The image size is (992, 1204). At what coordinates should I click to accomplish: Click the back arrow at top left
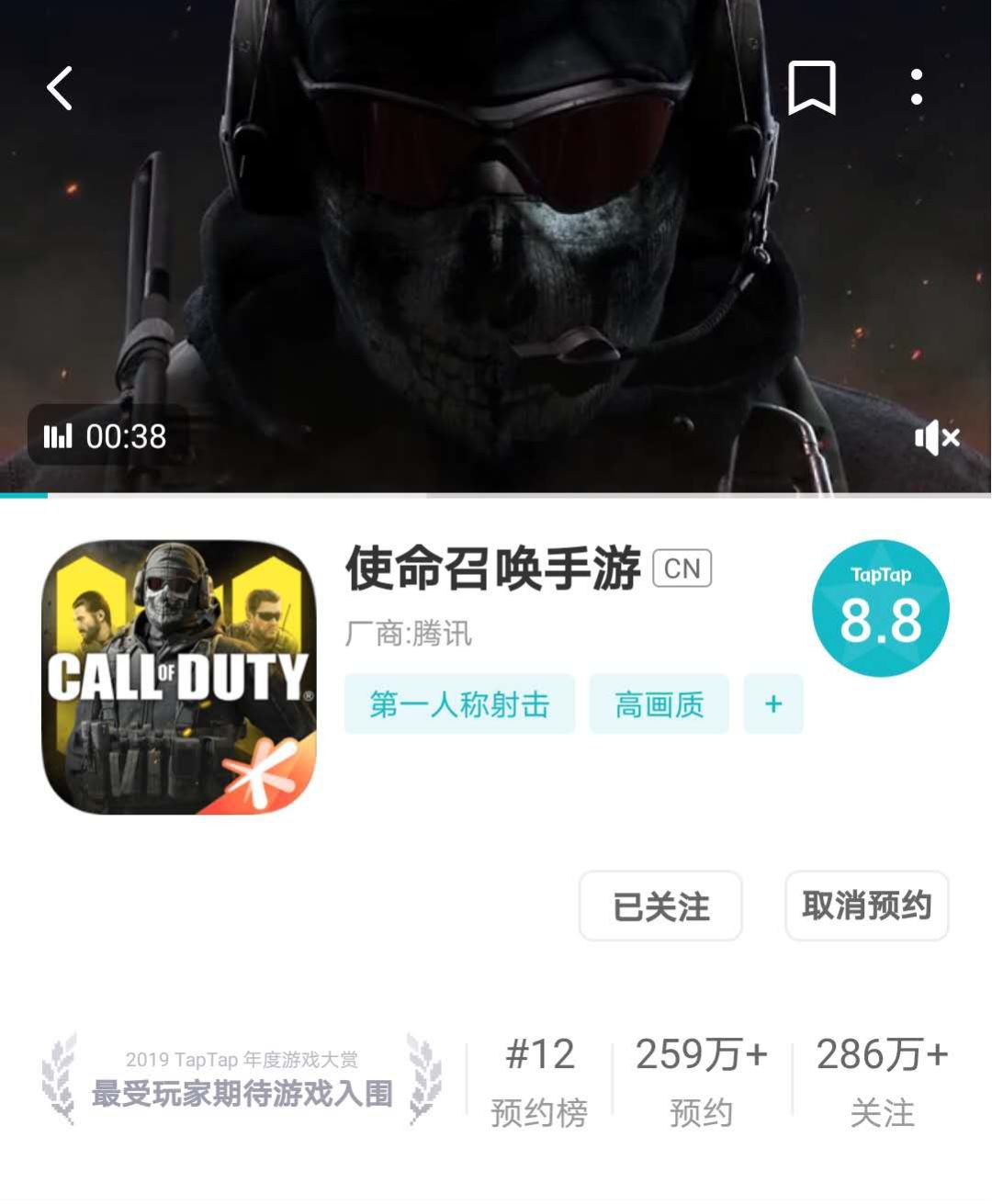pyautogui.click(x=58, y=88)
